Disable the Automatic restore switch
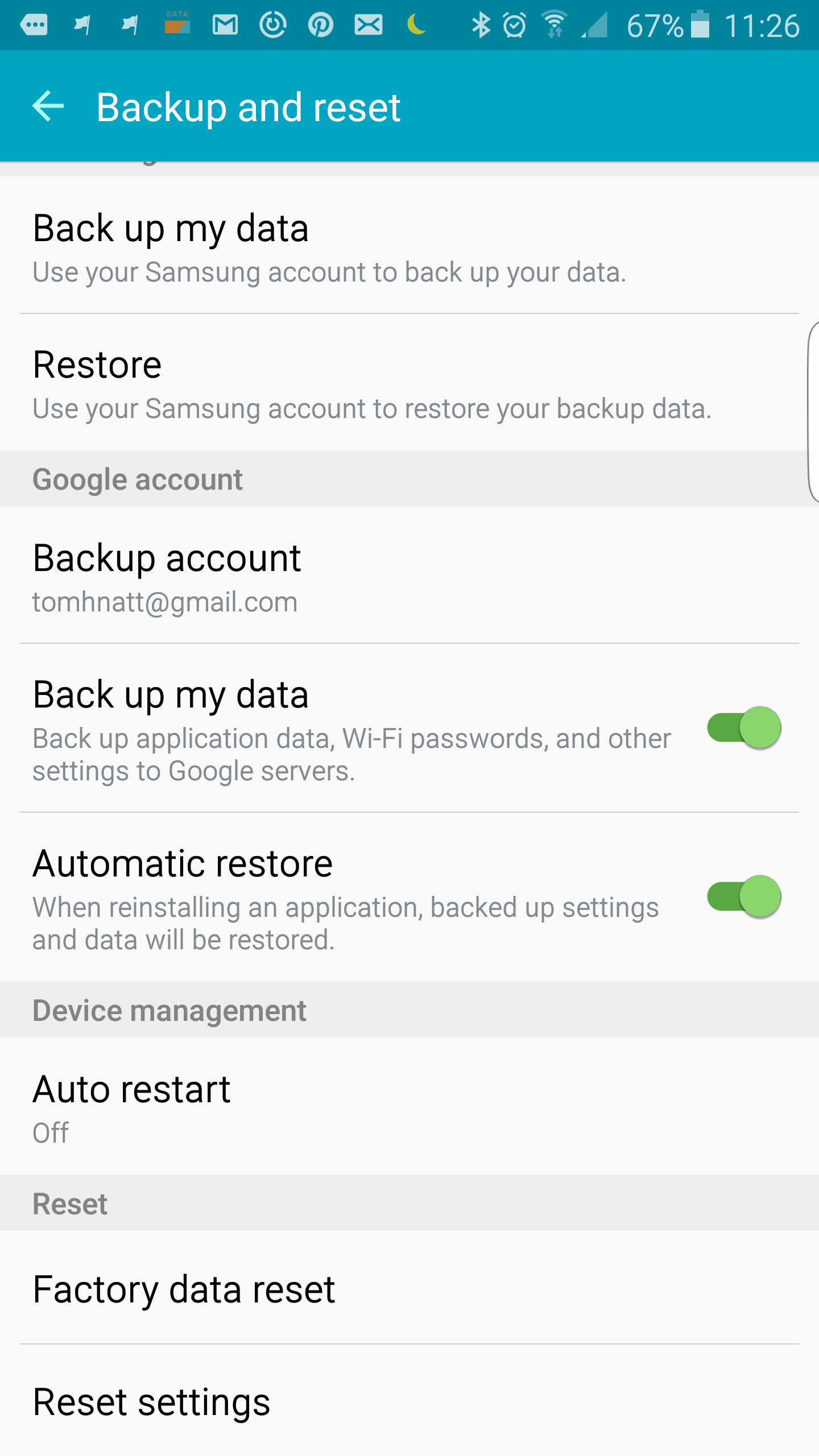This screenshot has height=1456, width=819. 744,896
